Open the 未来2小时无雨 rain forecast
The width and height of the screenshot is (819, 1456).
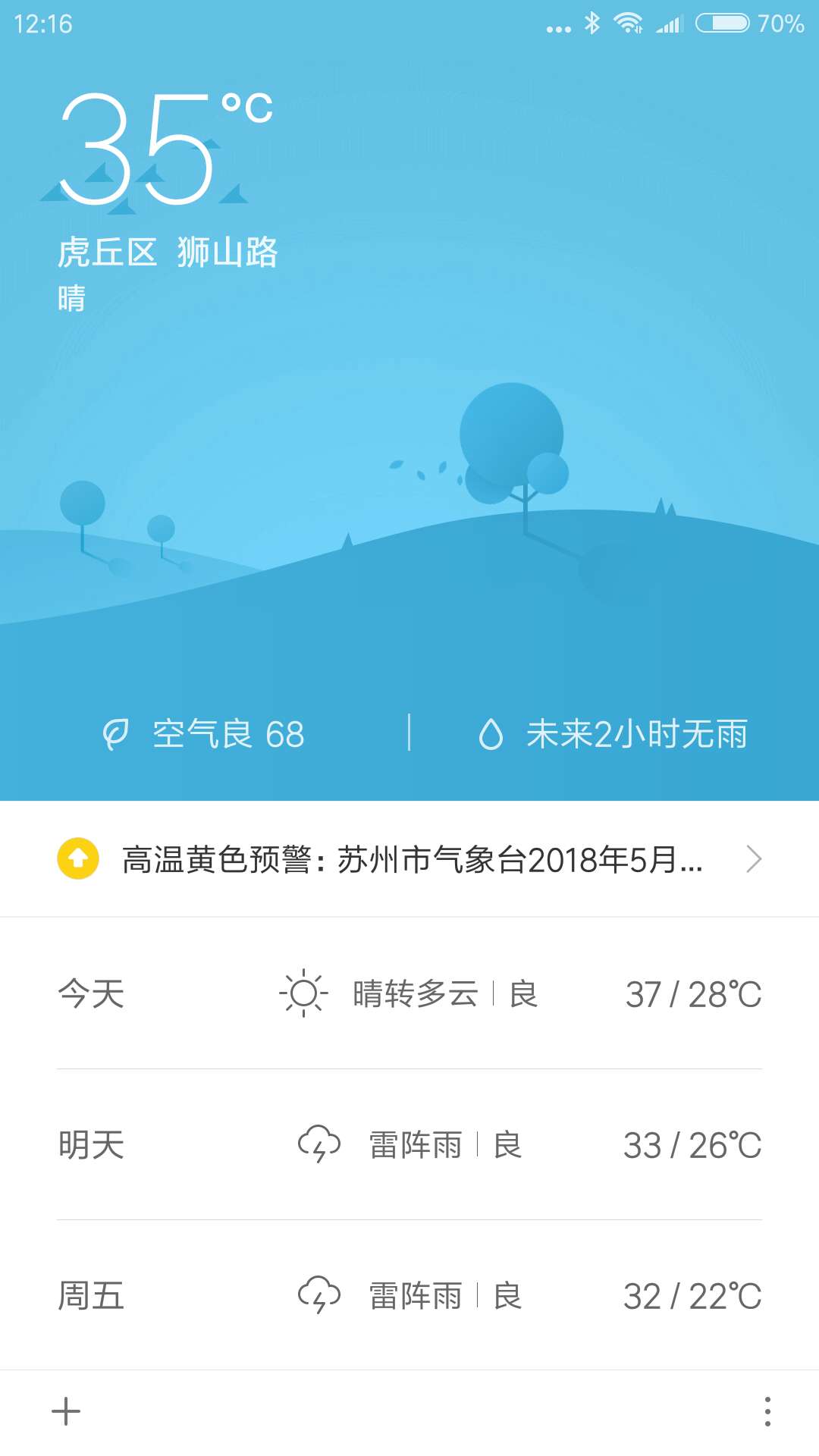click(614, 734)
